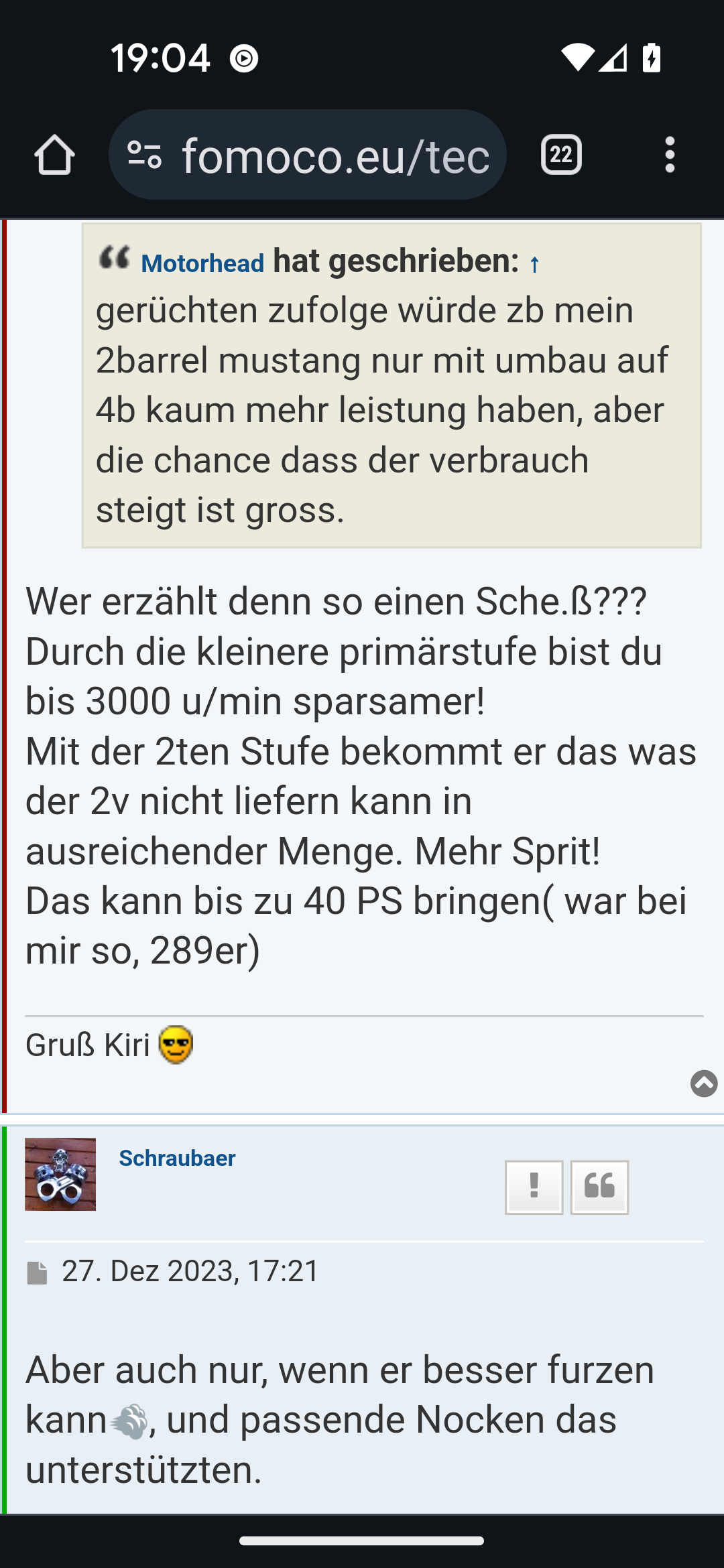Open Schraubaer's user profile
The height and width of the screenshot is (1568, 724).
[x=177, y=1158]
